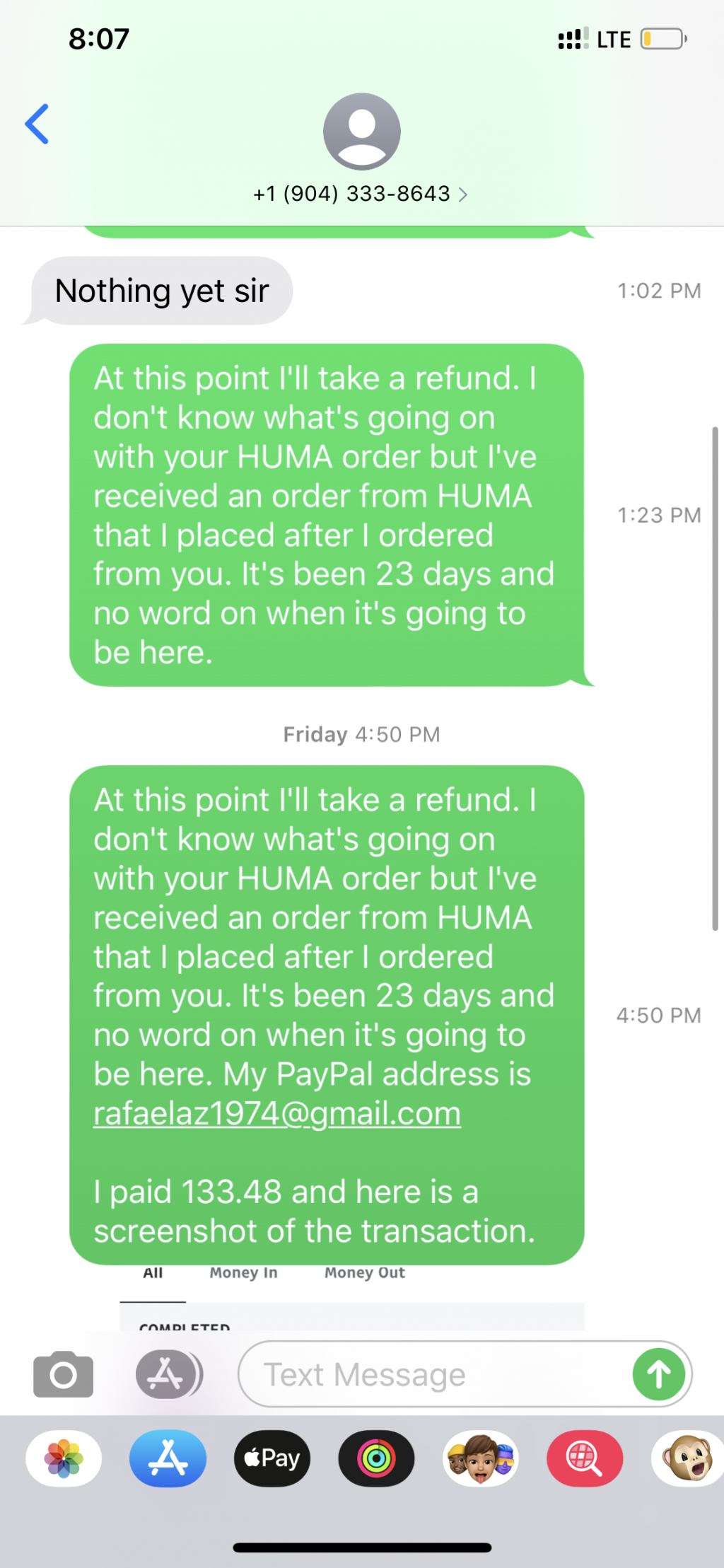This screenshot has height=1568, width=724.
Task: Open the Photos app in the app strip
Action: [x=64, y=1458]
